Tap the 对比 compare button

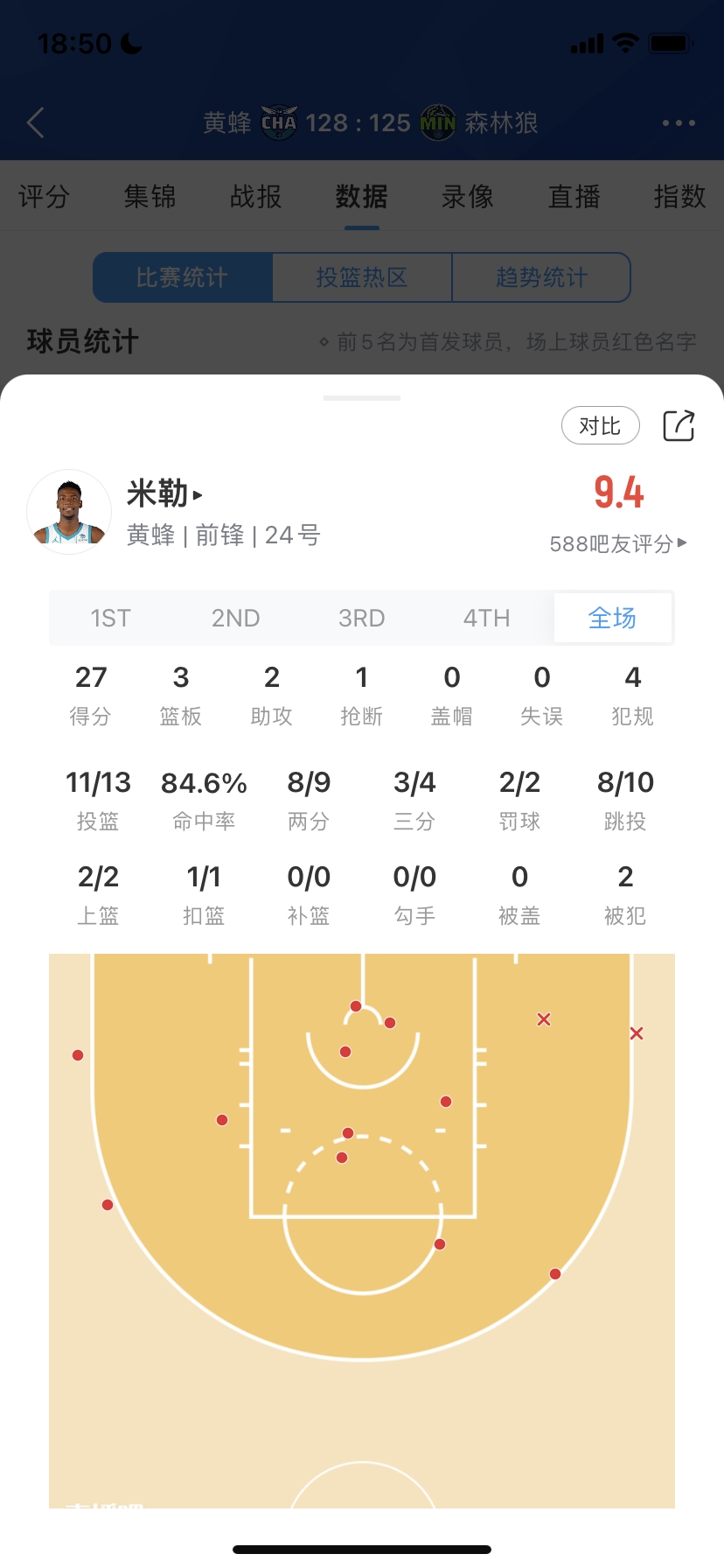tap(601, 426)
